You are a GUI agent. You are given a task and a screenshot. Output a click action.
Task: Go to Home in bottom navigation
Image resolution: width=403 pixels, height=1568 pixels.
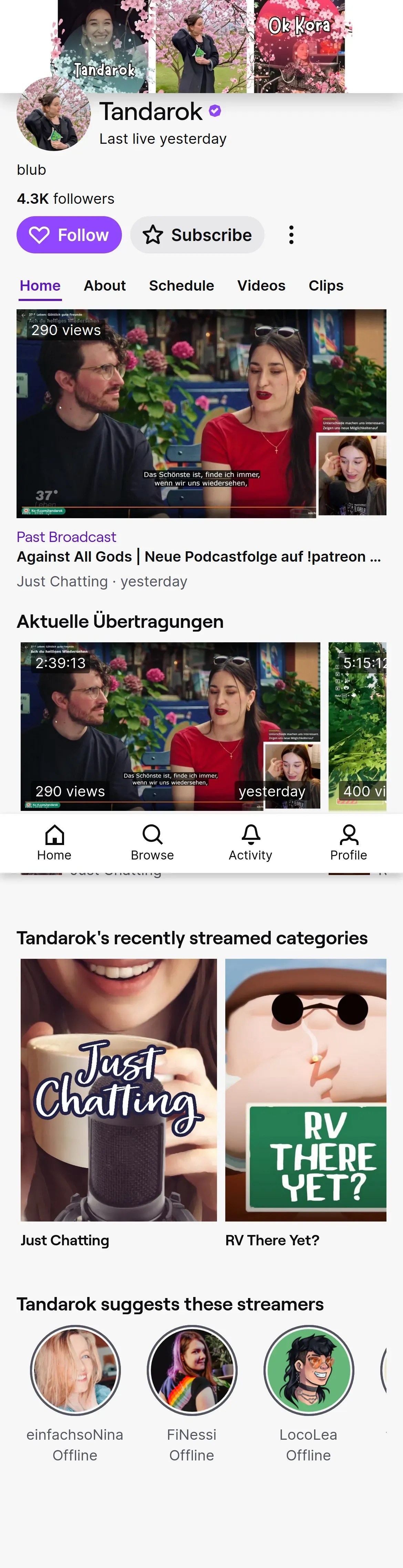pos(54,842)
